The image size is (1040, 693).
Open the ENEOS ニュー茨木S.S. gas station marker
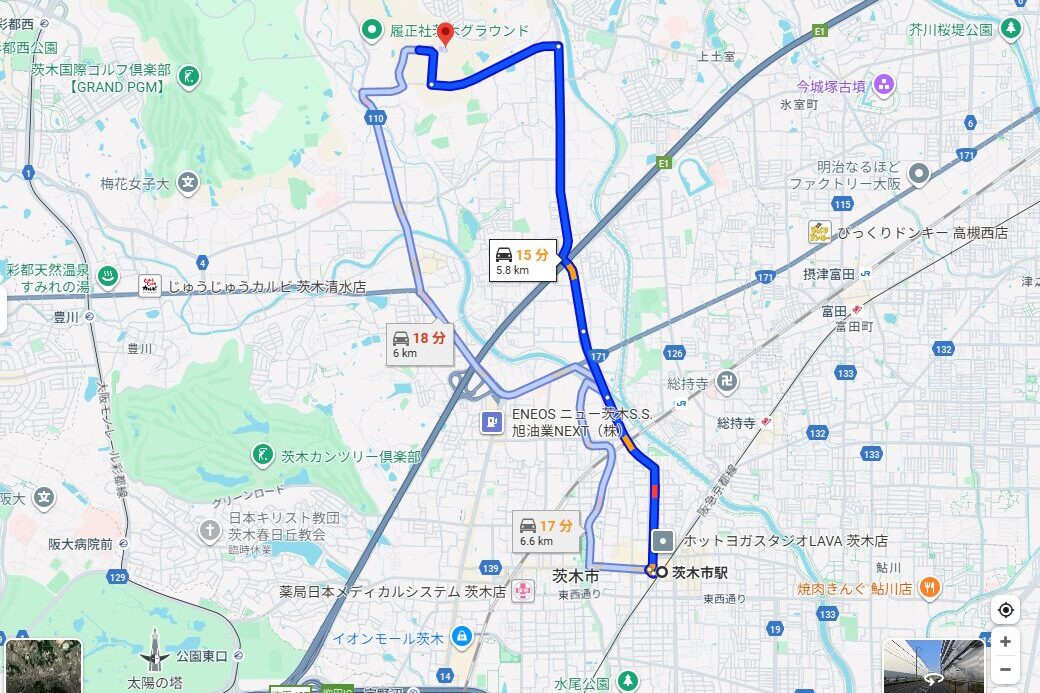point(491,422)
